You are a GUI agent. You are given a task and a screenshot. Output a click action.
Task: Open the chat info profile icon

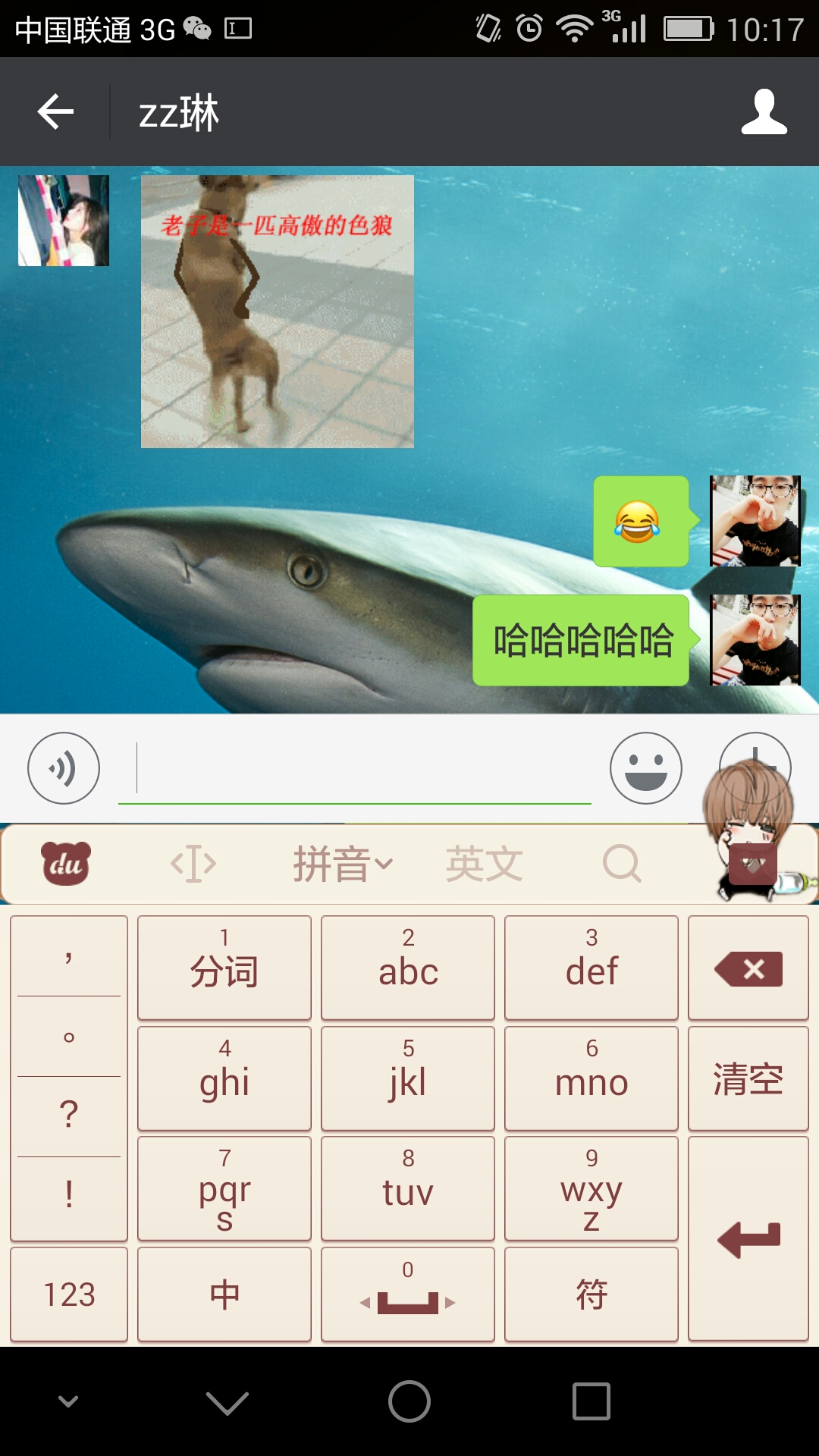click(x=764, y=112)
